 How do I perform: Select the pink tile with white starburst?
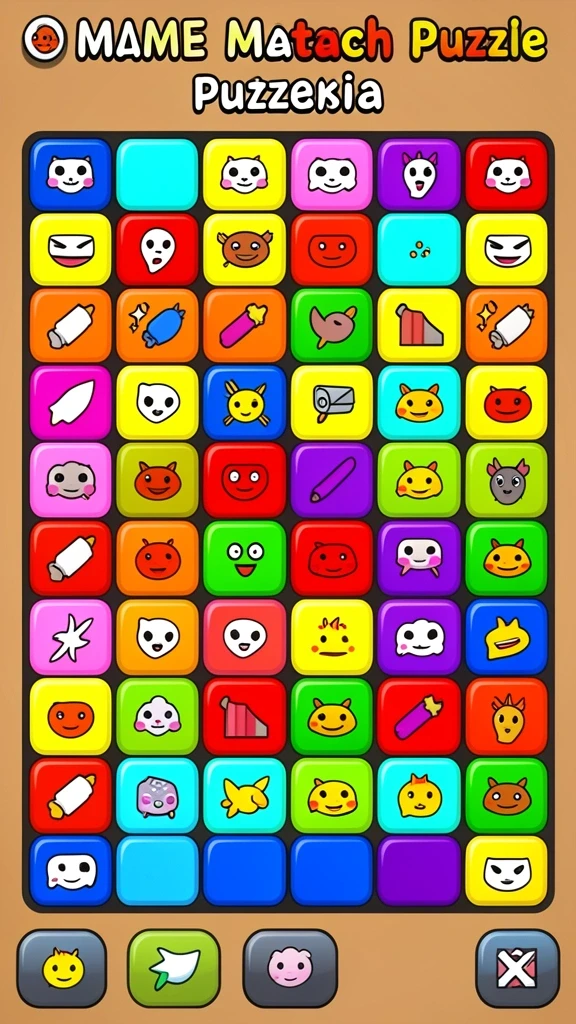click(x=71, y=637)
